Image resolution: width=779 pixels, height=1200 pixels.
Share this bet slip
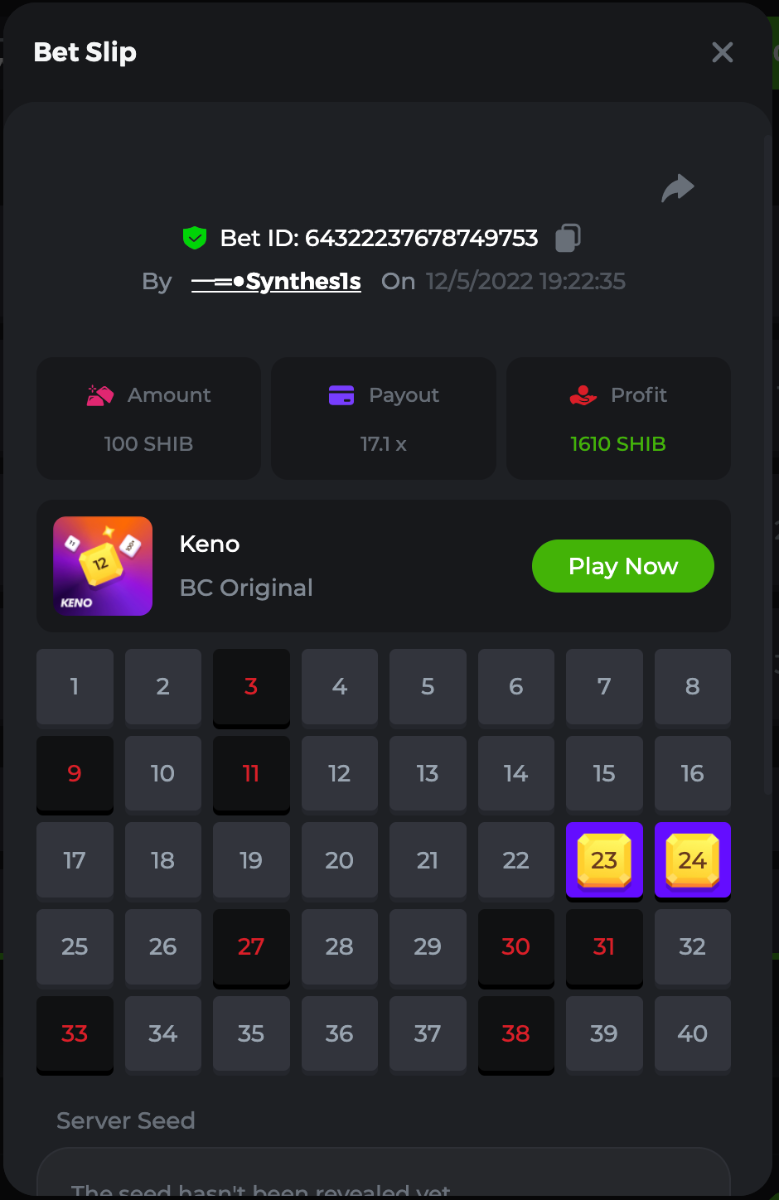click(x=677, y=188)
